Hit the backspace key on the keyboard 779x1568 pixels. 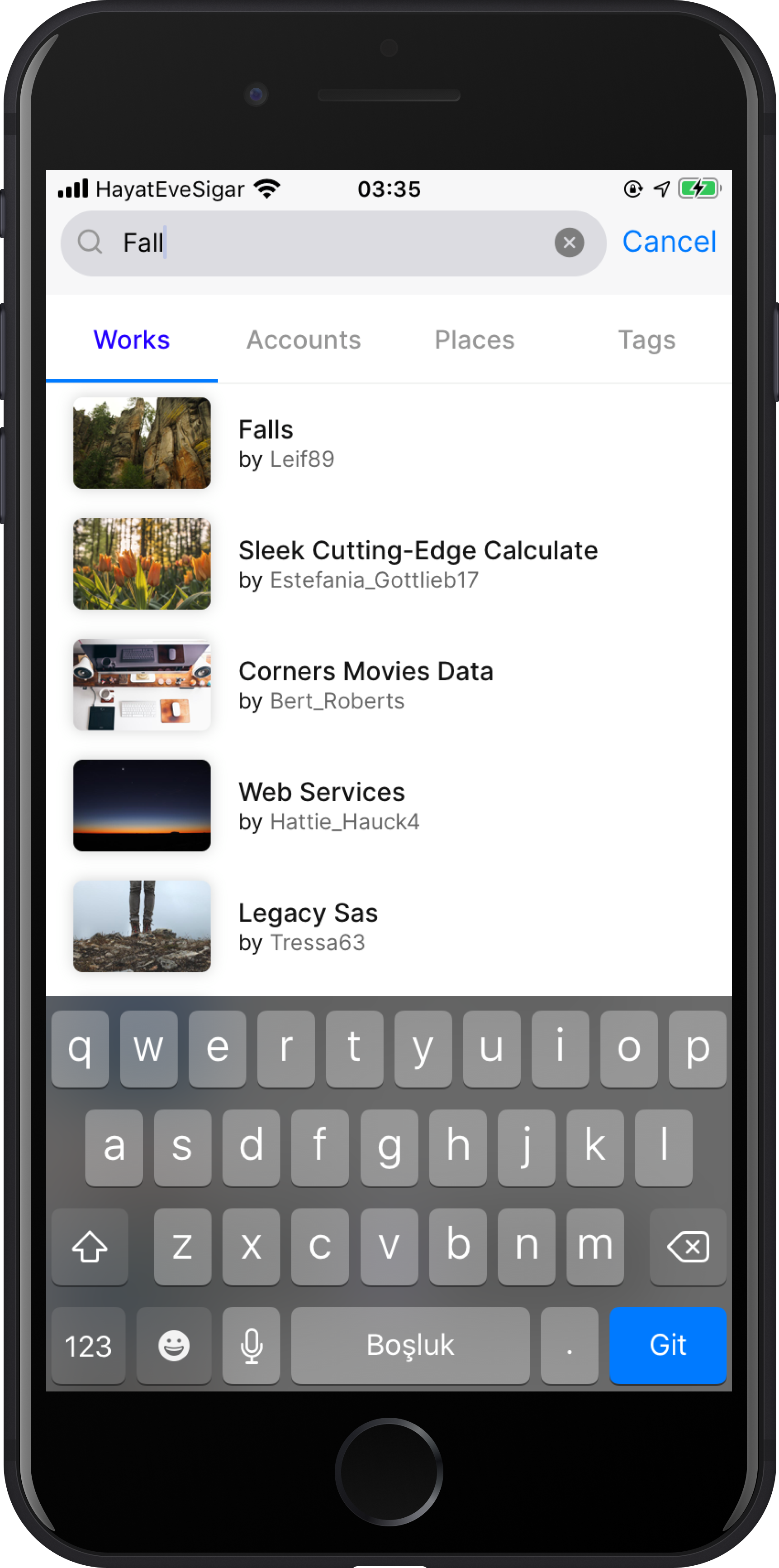(687, 1246)
